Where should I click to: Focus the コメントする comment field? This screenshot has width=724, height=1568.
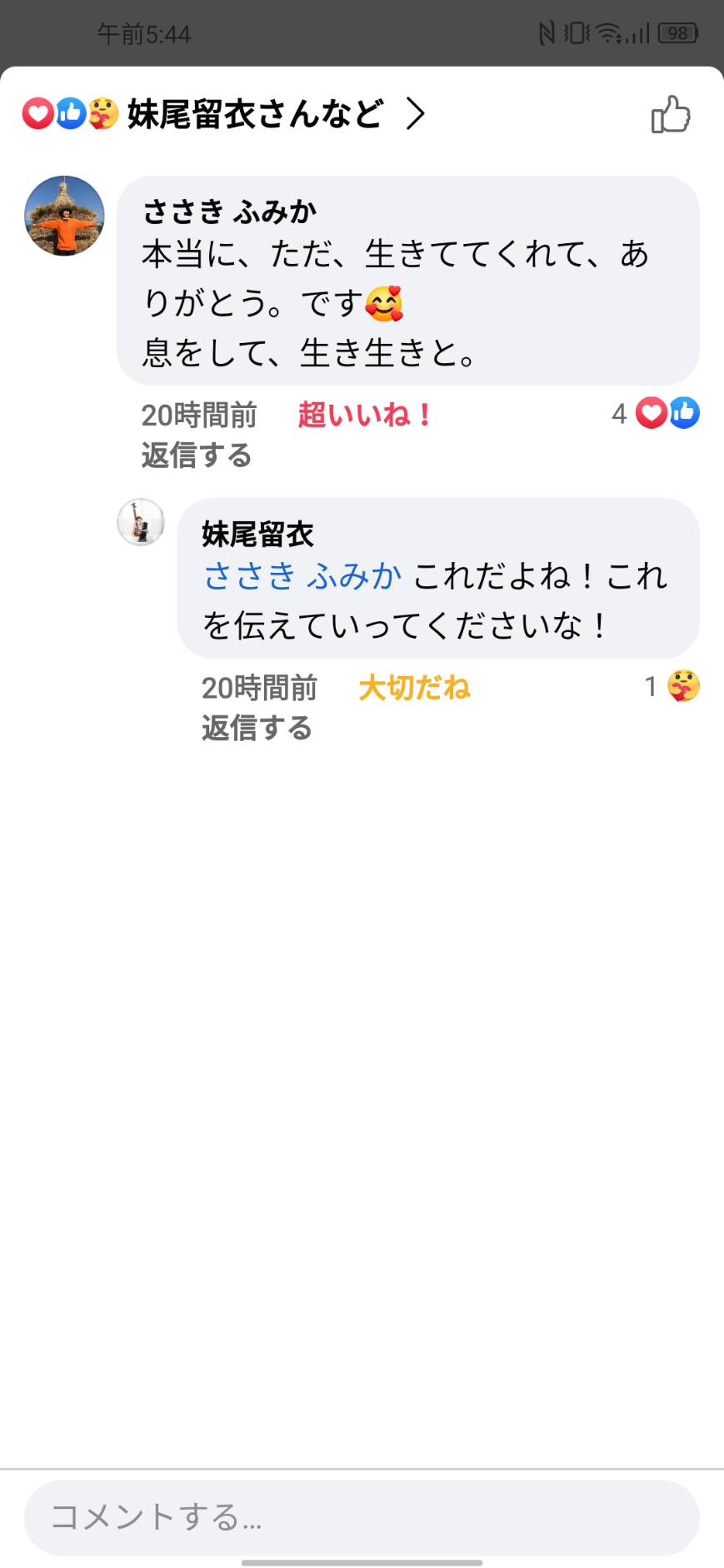point(362,1517)
